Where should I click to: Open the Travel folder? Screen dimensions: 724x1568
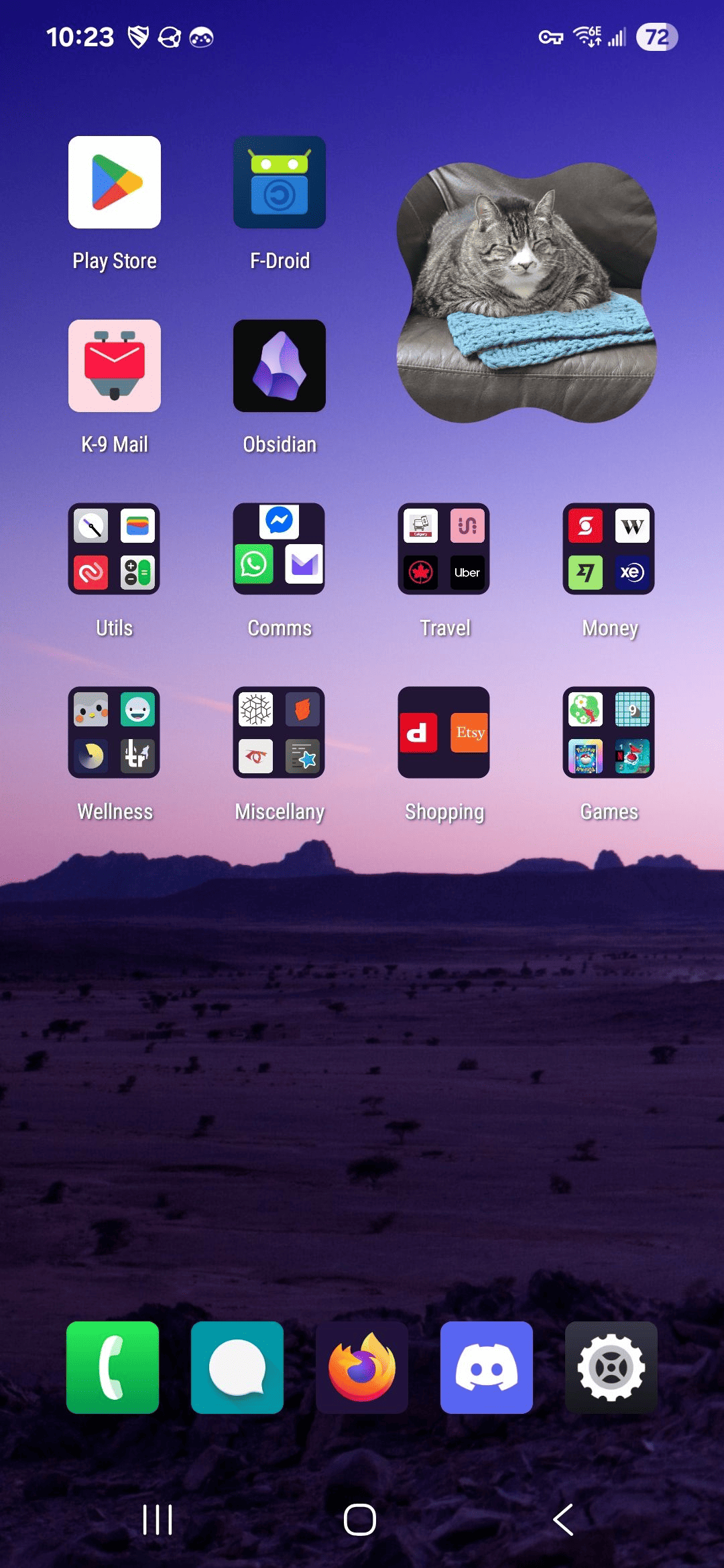[444, 549]
